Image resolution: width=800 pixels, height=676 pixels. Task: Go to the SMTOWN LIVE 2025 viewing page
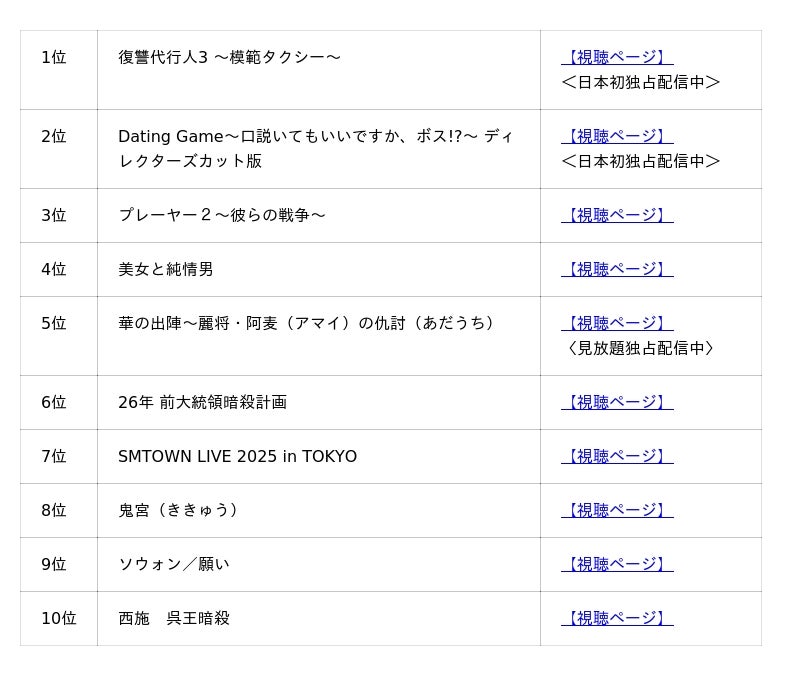coord(616,456)
